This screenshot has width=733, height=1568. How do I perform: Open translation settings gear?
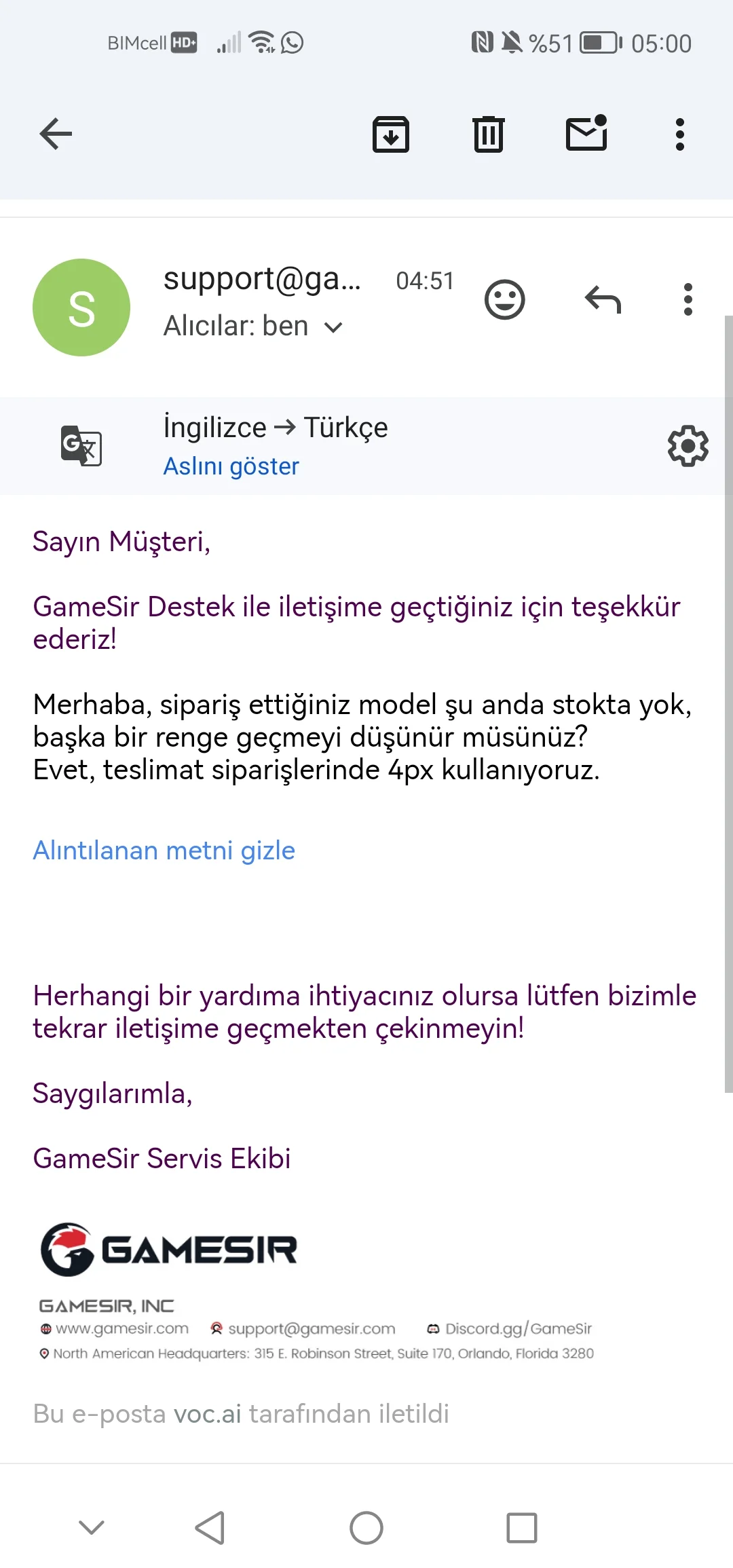point(688,446)
